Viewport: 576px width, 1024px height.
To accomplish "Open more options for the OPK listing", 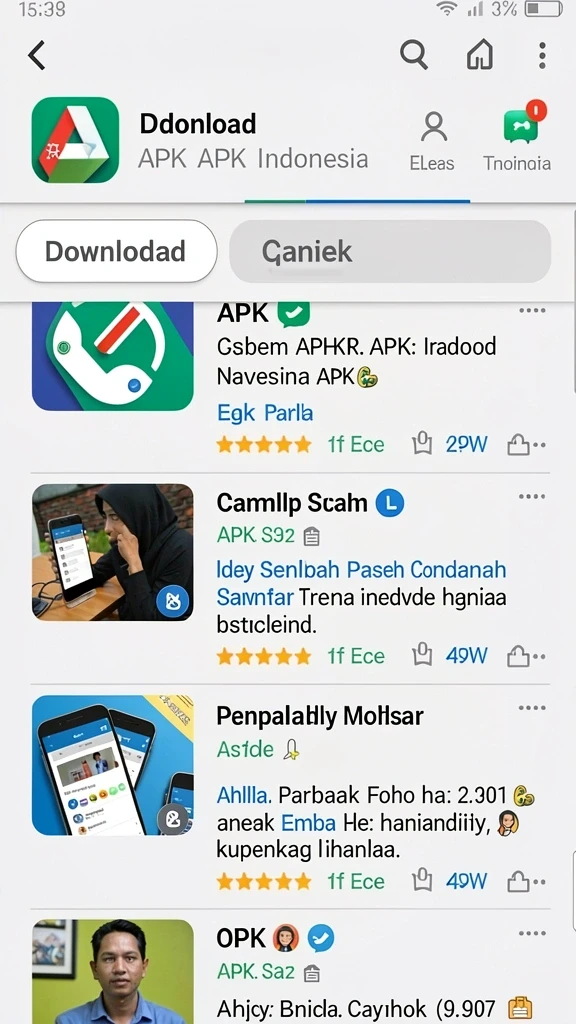I will tap(532, 934).
